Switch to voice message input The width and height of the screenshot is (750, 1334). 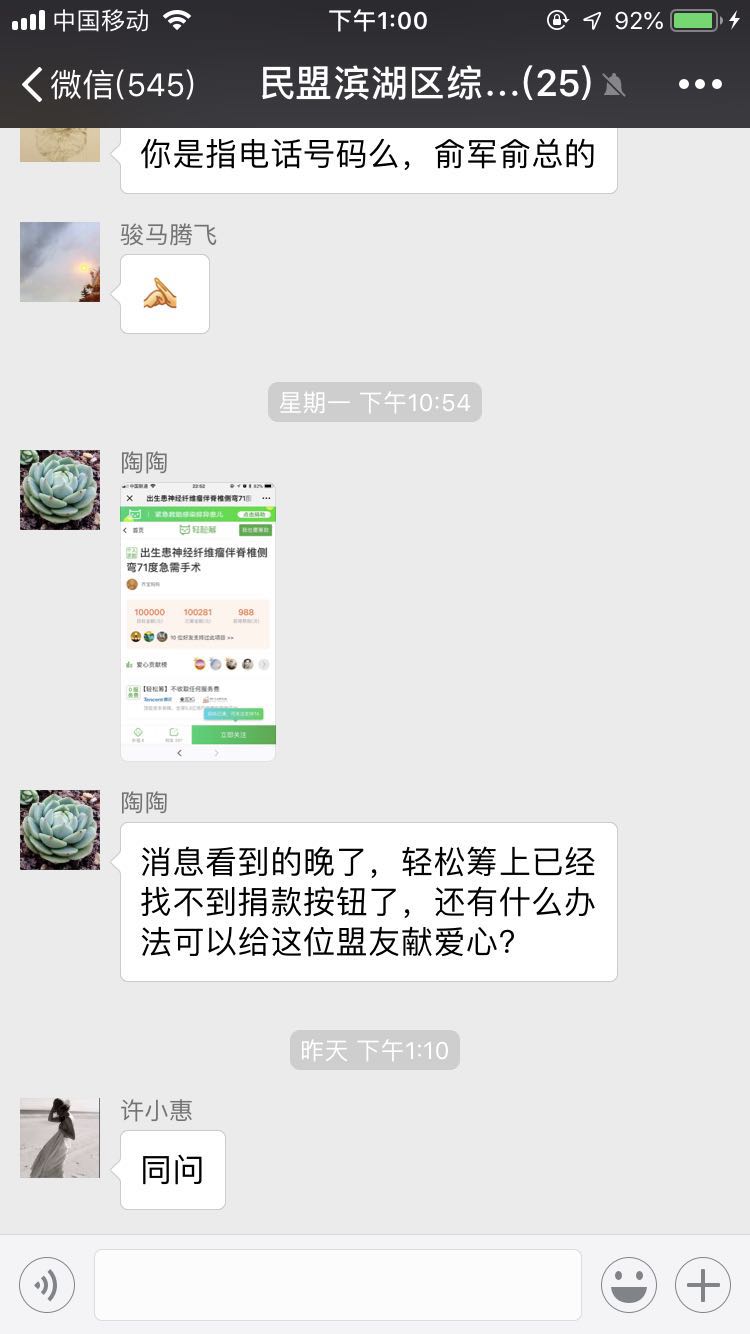(47, 1285)
